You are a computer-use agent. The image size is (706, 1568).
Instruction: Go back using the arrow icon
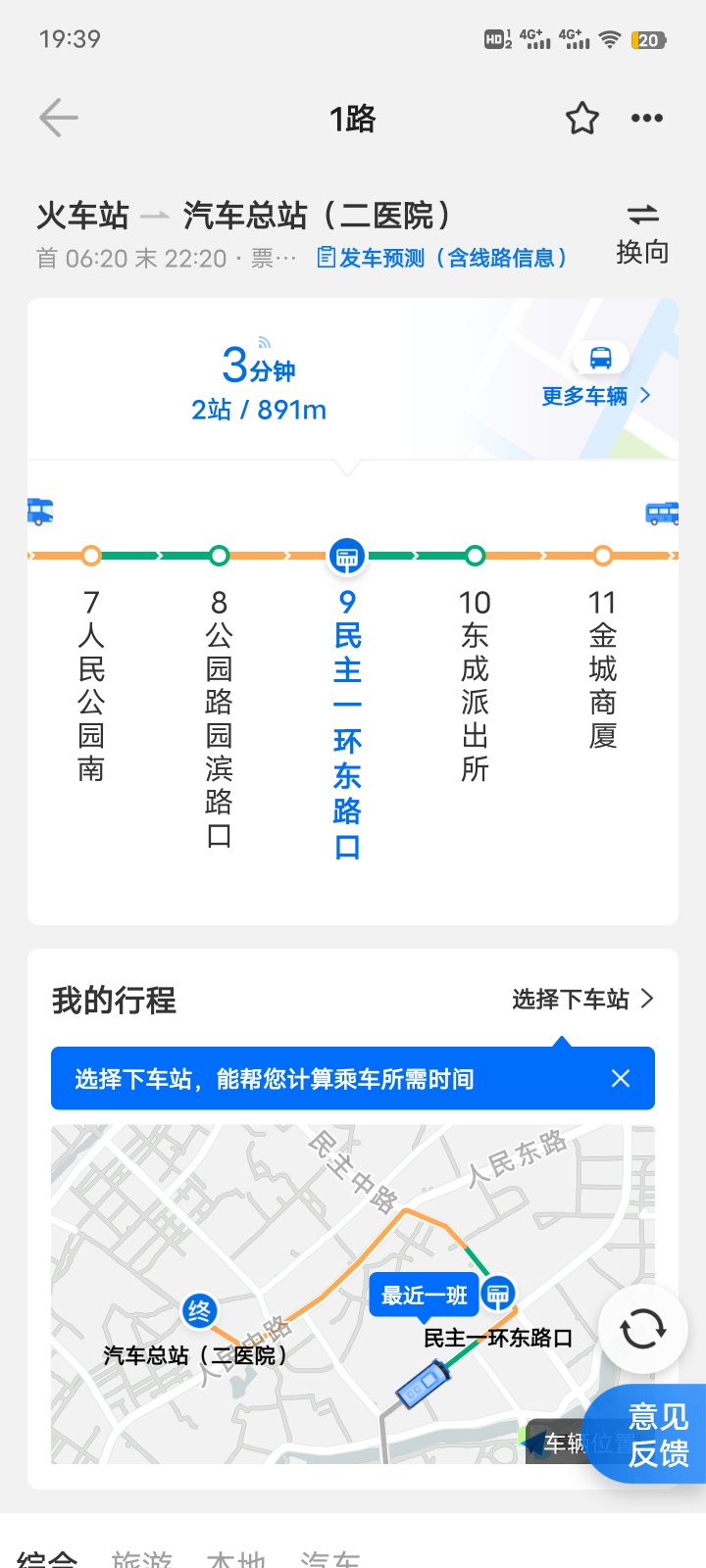pyautogui.click(x=59, y=119)
